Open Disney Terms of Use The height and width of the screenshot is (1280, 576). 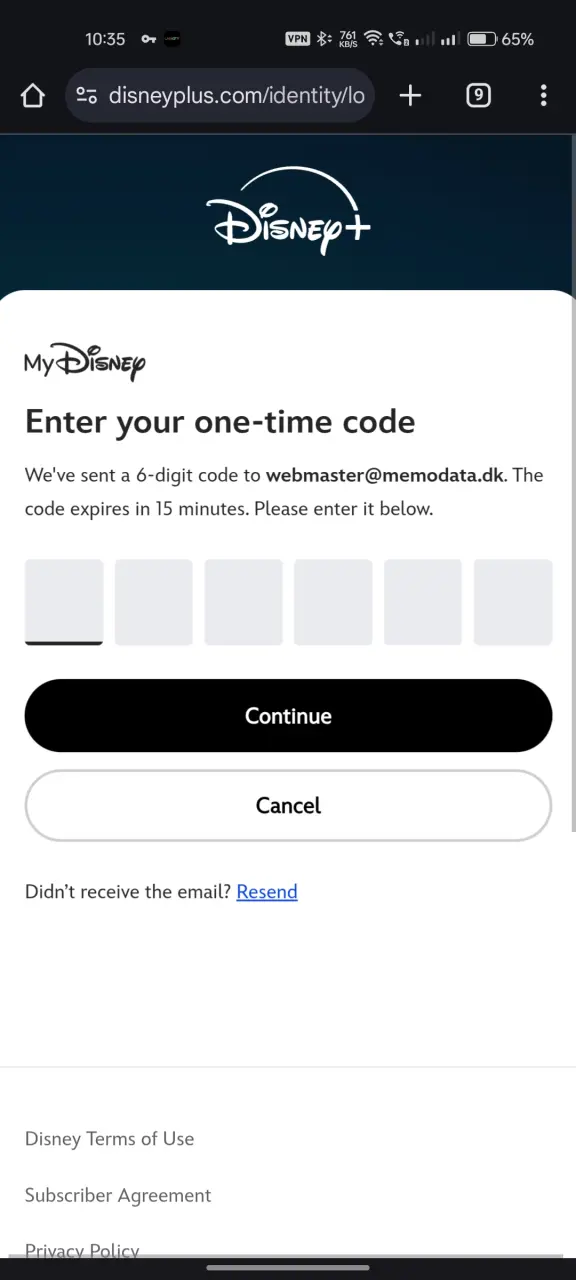coord(110,1139)
